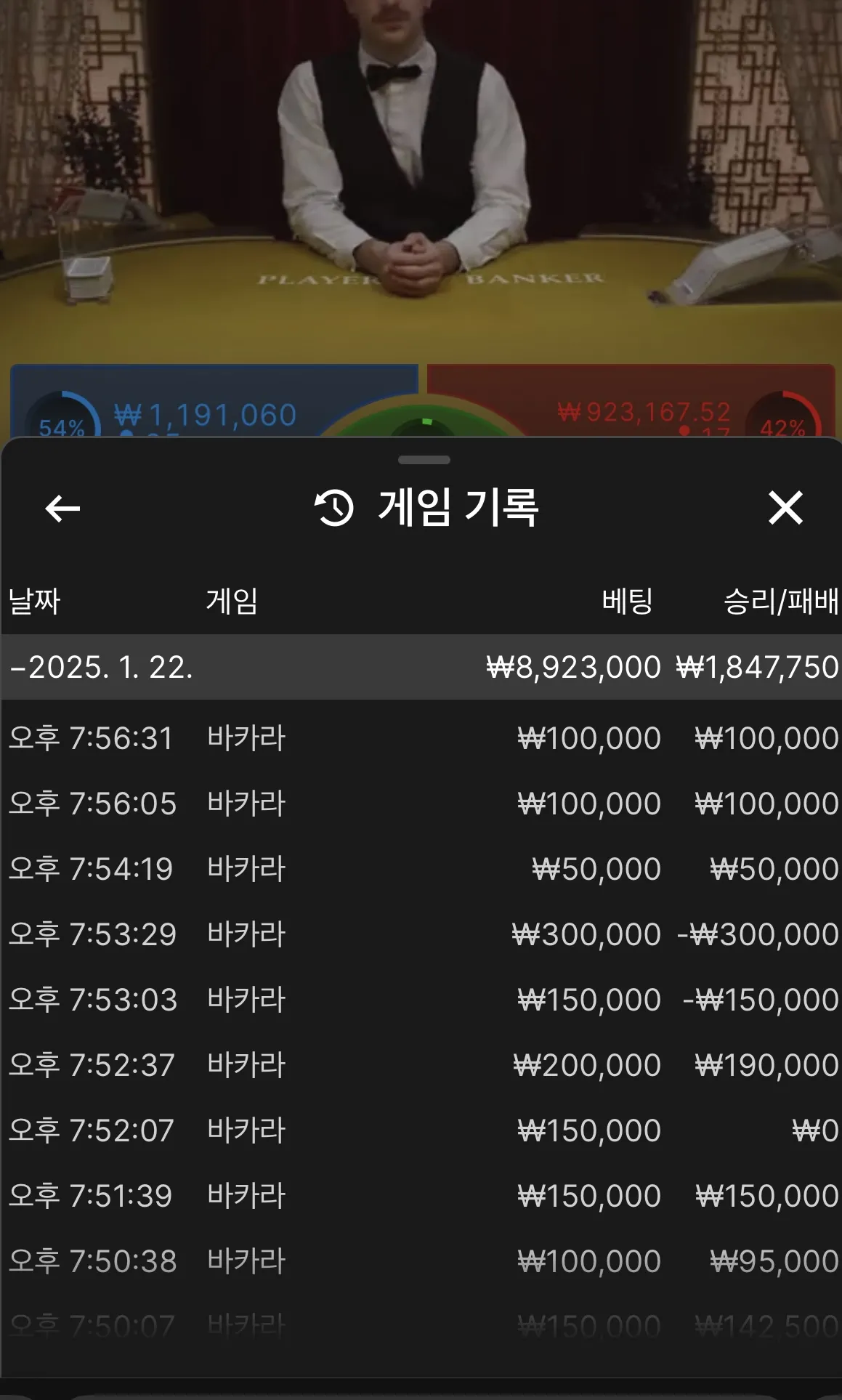Image resolution: width=842 pixels, height=1400 pixels.
Task: Select the 오후 7:52:07 바카라 entry
Action: coord(421,1130)
